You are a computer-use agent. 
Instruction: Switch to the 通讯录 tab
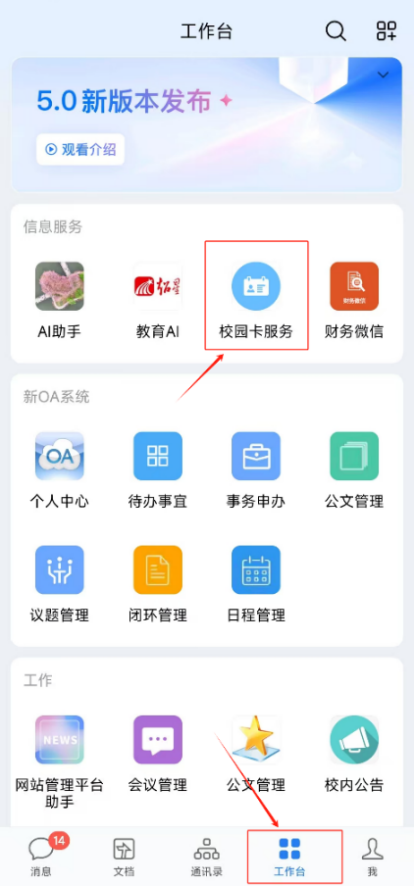(x=206, y=857)
